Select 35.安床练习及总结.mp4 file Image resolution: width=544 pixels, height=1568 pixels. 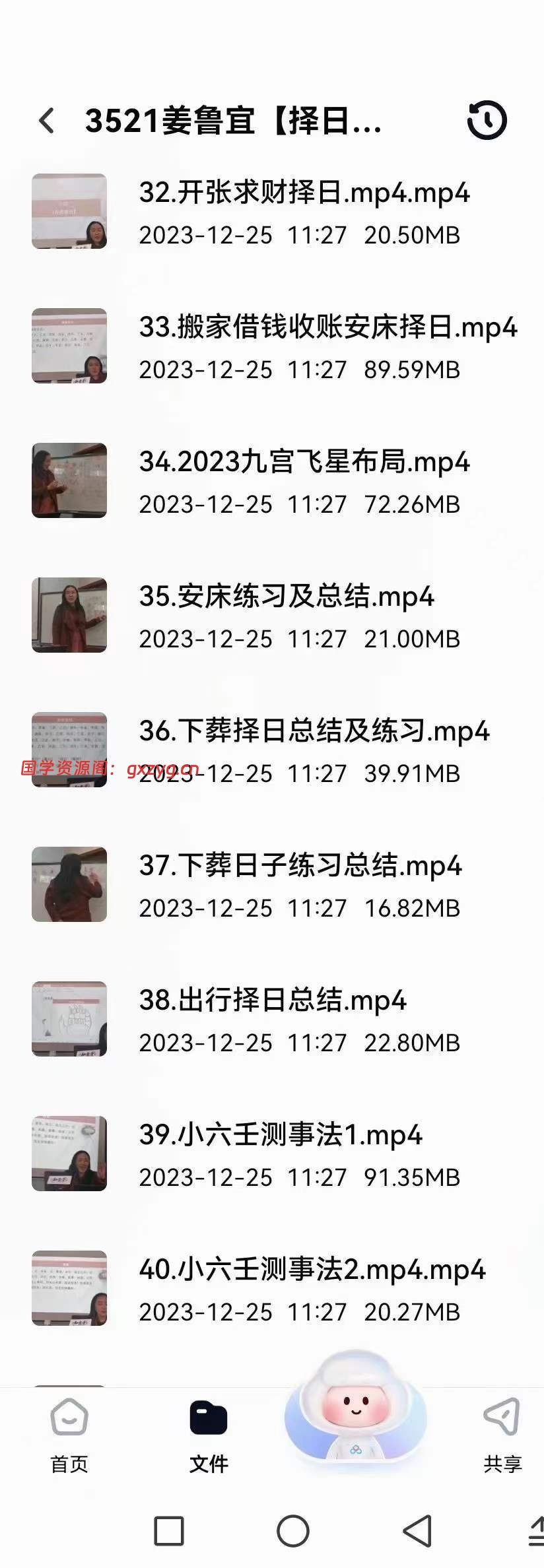[x=286, y=597]
